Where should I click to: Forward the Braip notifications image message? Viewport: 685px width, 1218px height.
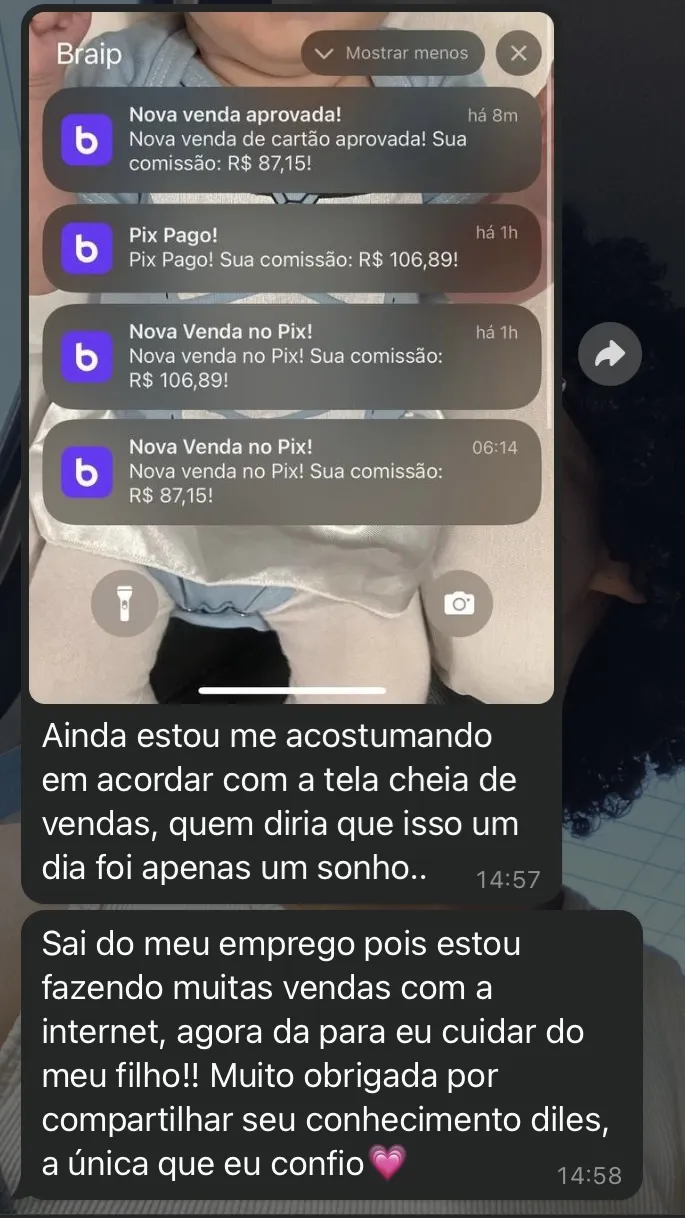coord(610,354)
